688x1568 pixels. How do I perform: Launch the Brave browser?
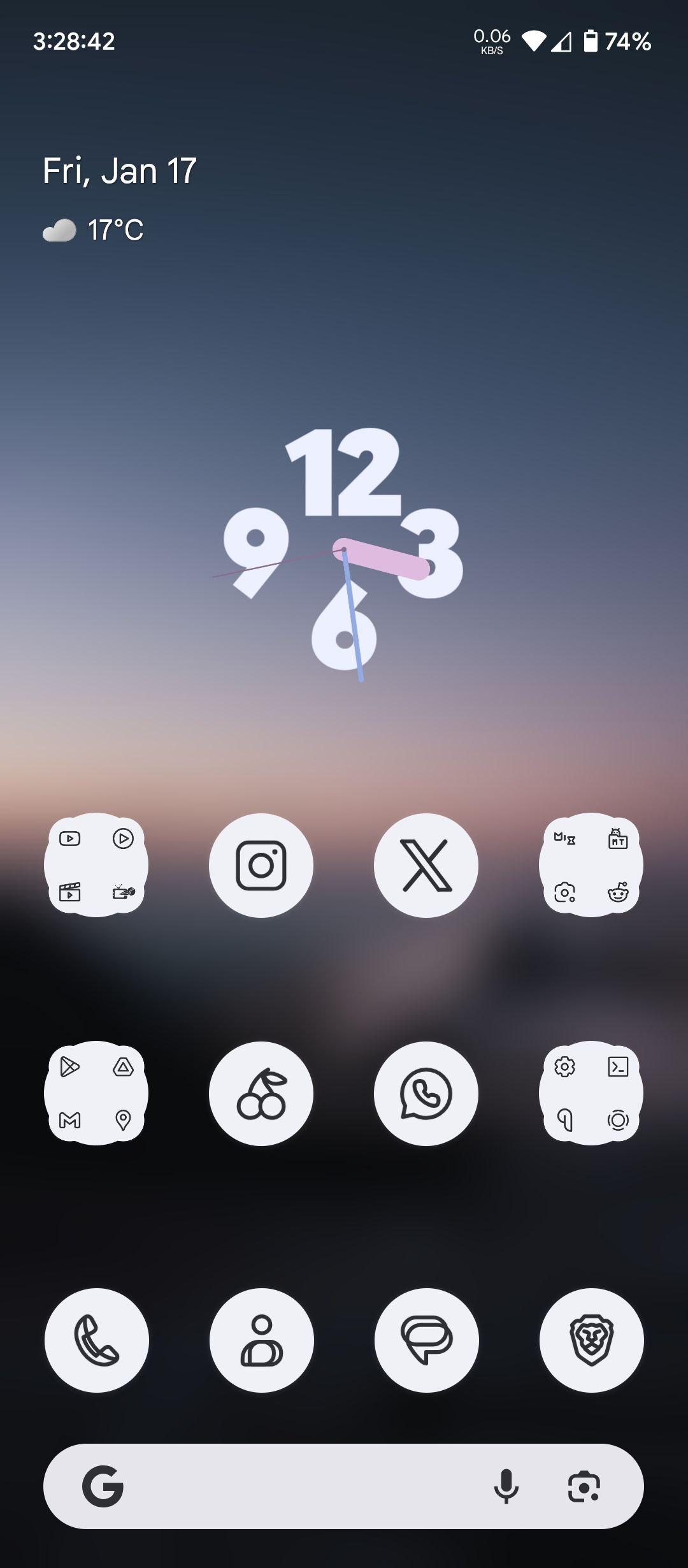click(x=592, y=1340)
